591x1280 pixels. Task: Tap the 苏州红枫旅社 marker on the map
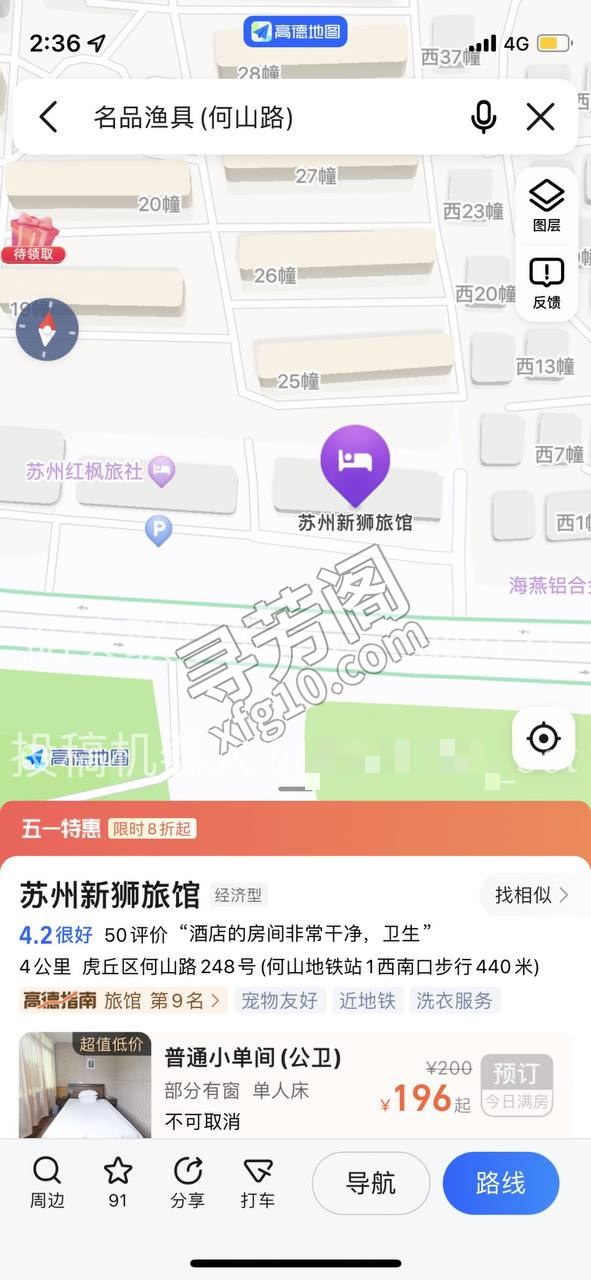(x=101, y=470)
